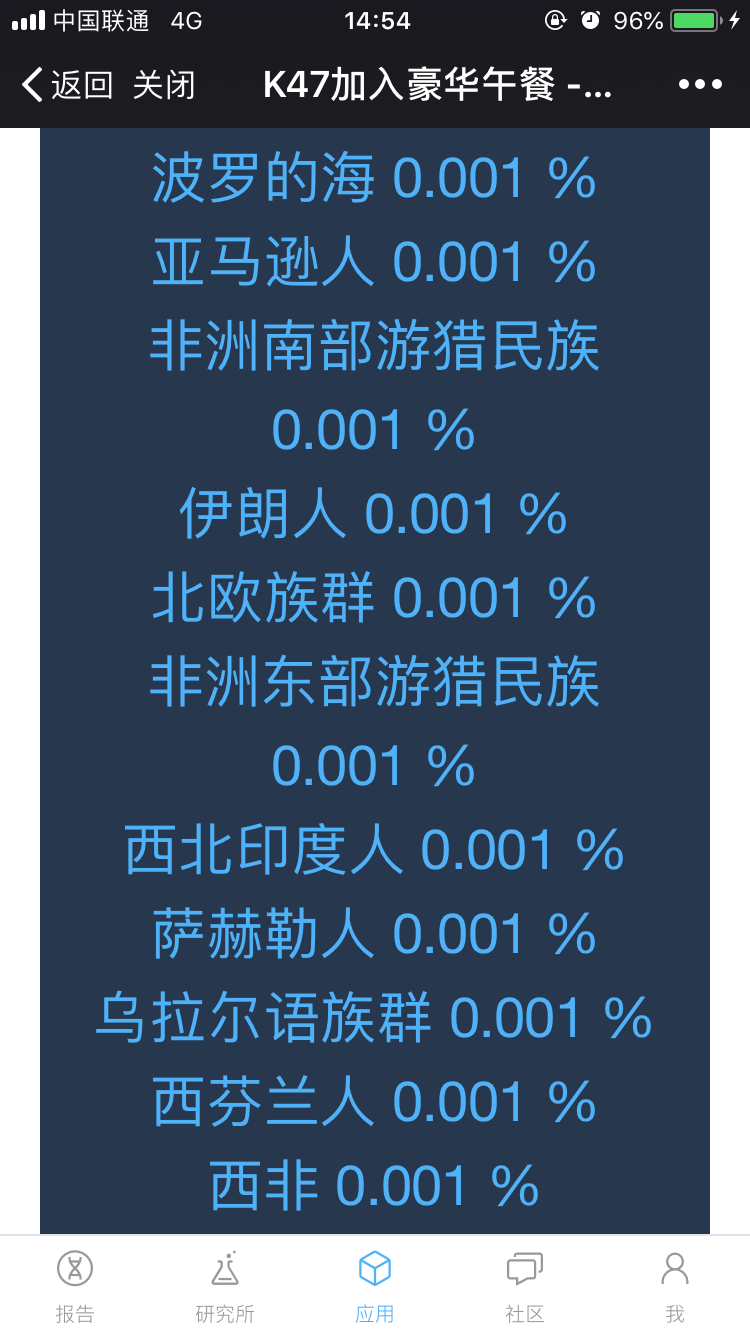750x1334 pixels.
Task: Go to the 社区 tab
Action: point(525,1287)
